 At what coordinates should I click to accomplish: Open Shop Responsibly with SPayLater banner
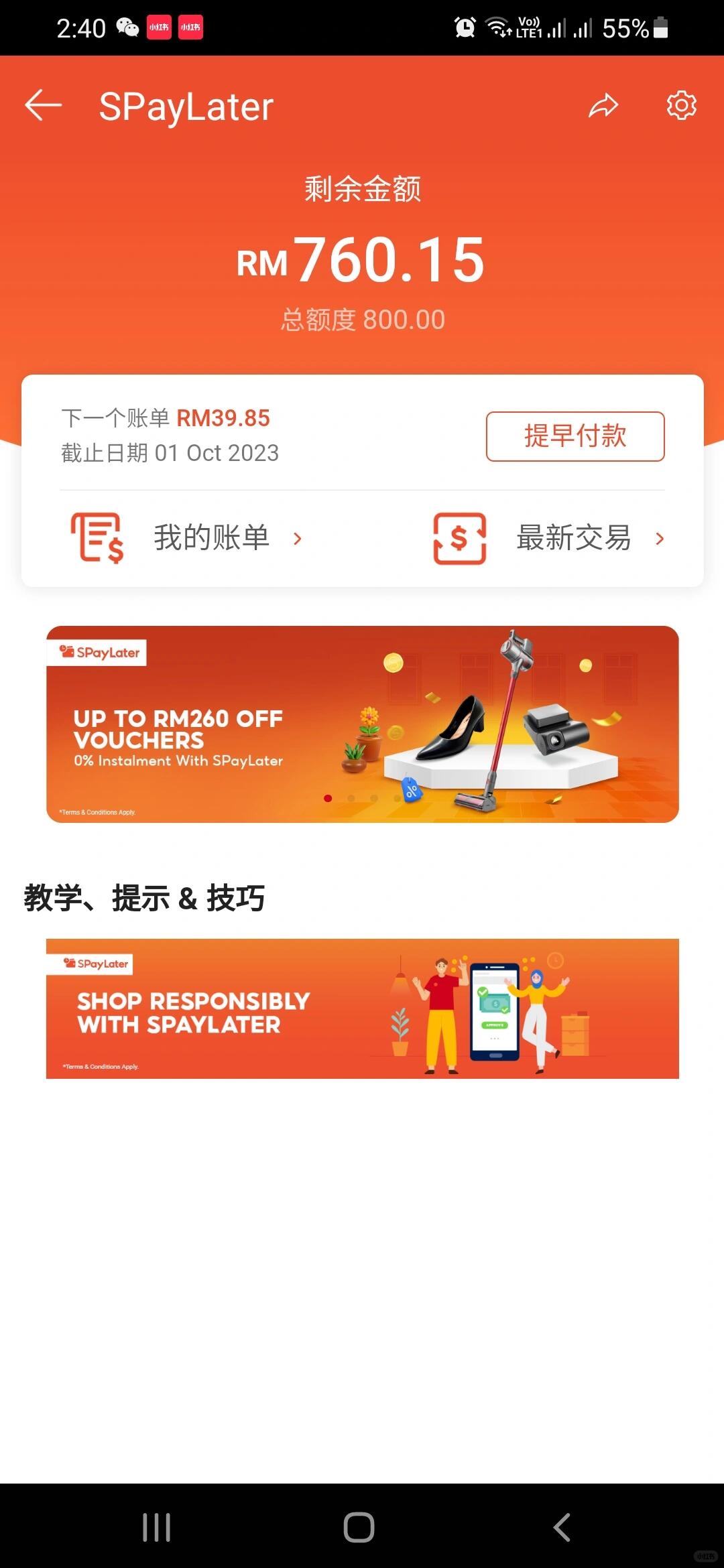click(x=362, y=1008)
